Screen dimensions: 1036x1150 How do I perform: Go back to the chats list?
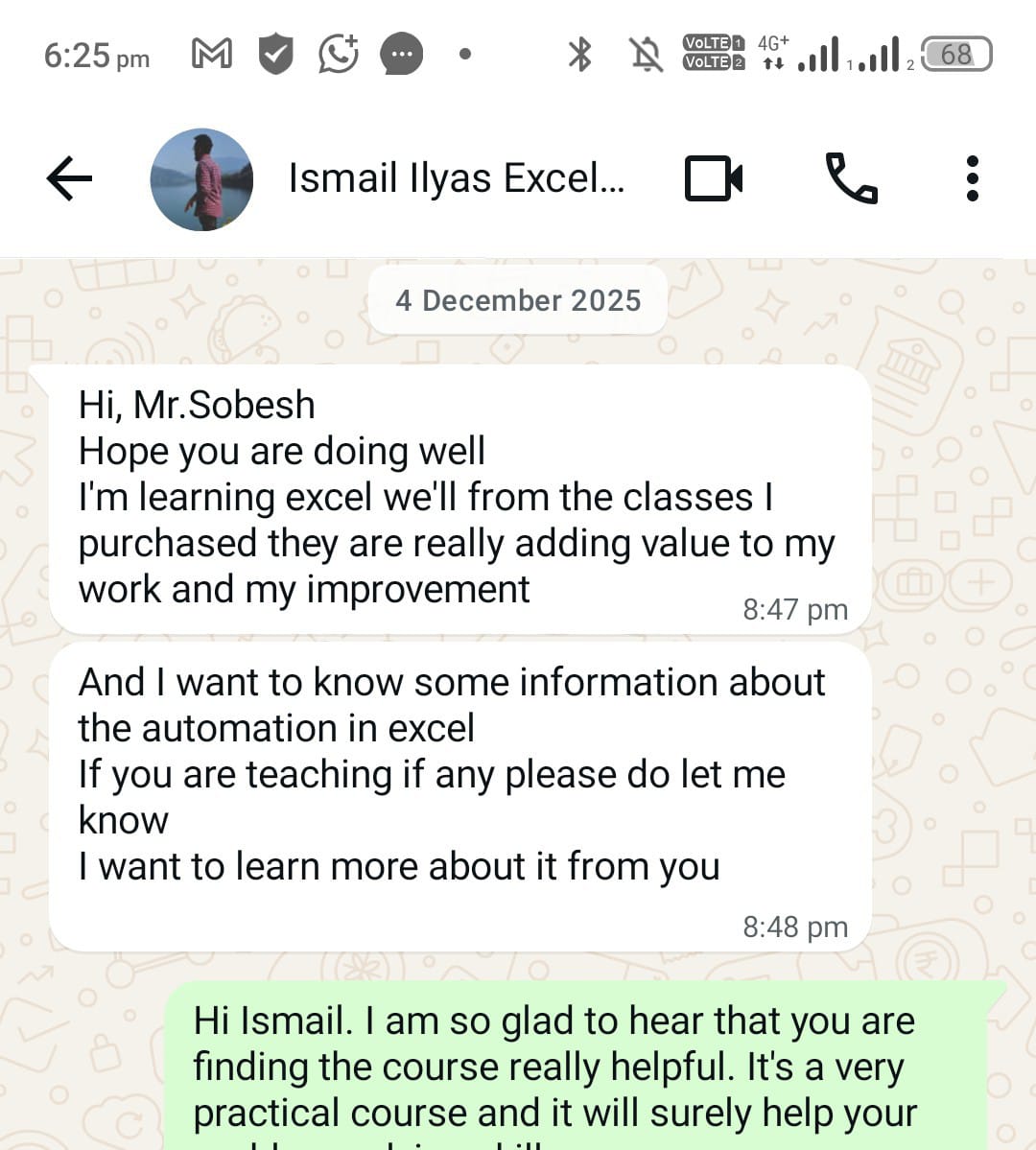point(69,178)
